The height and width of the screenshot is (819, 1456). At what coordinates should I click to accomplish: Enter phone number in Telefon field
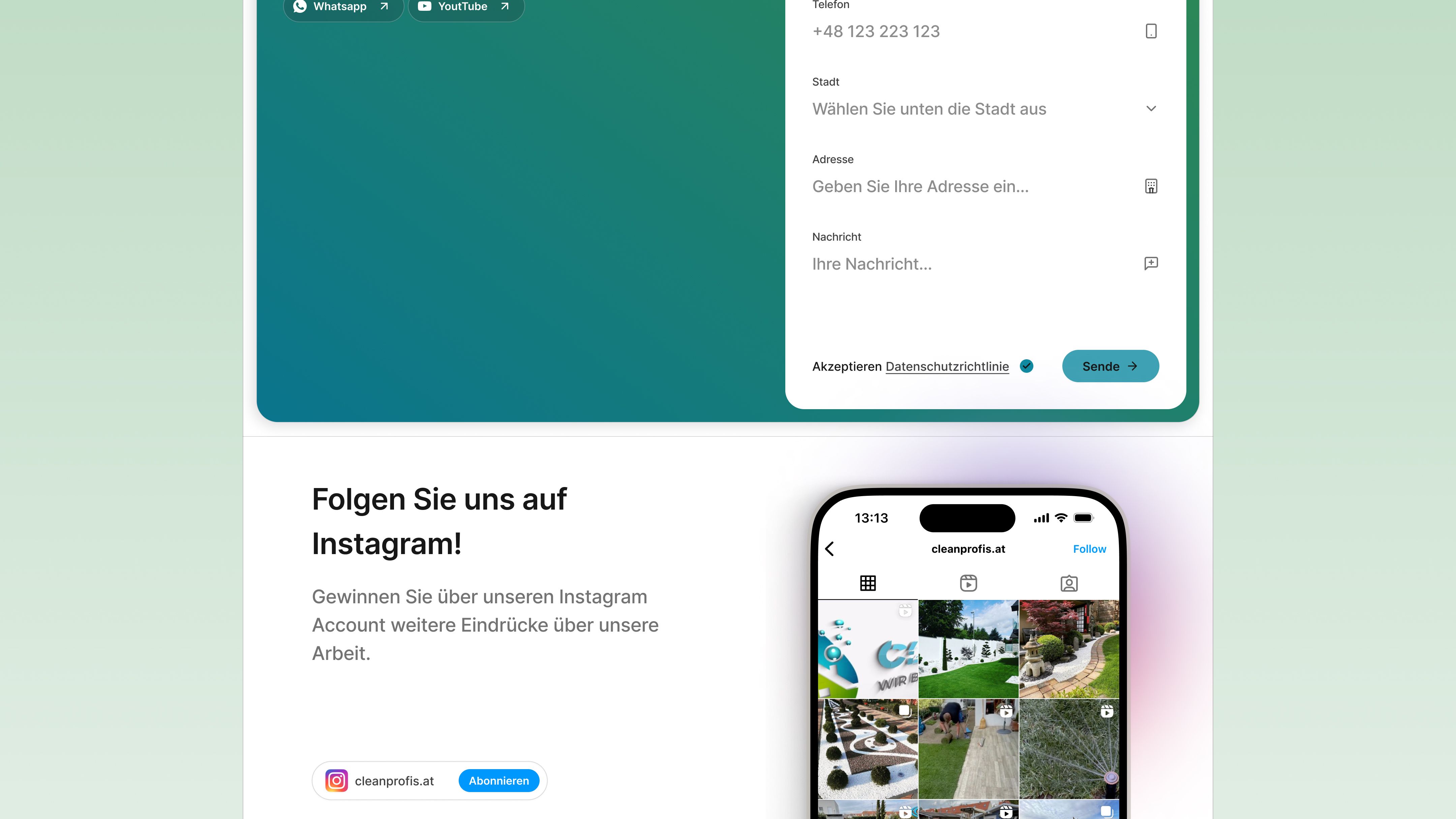972,32
